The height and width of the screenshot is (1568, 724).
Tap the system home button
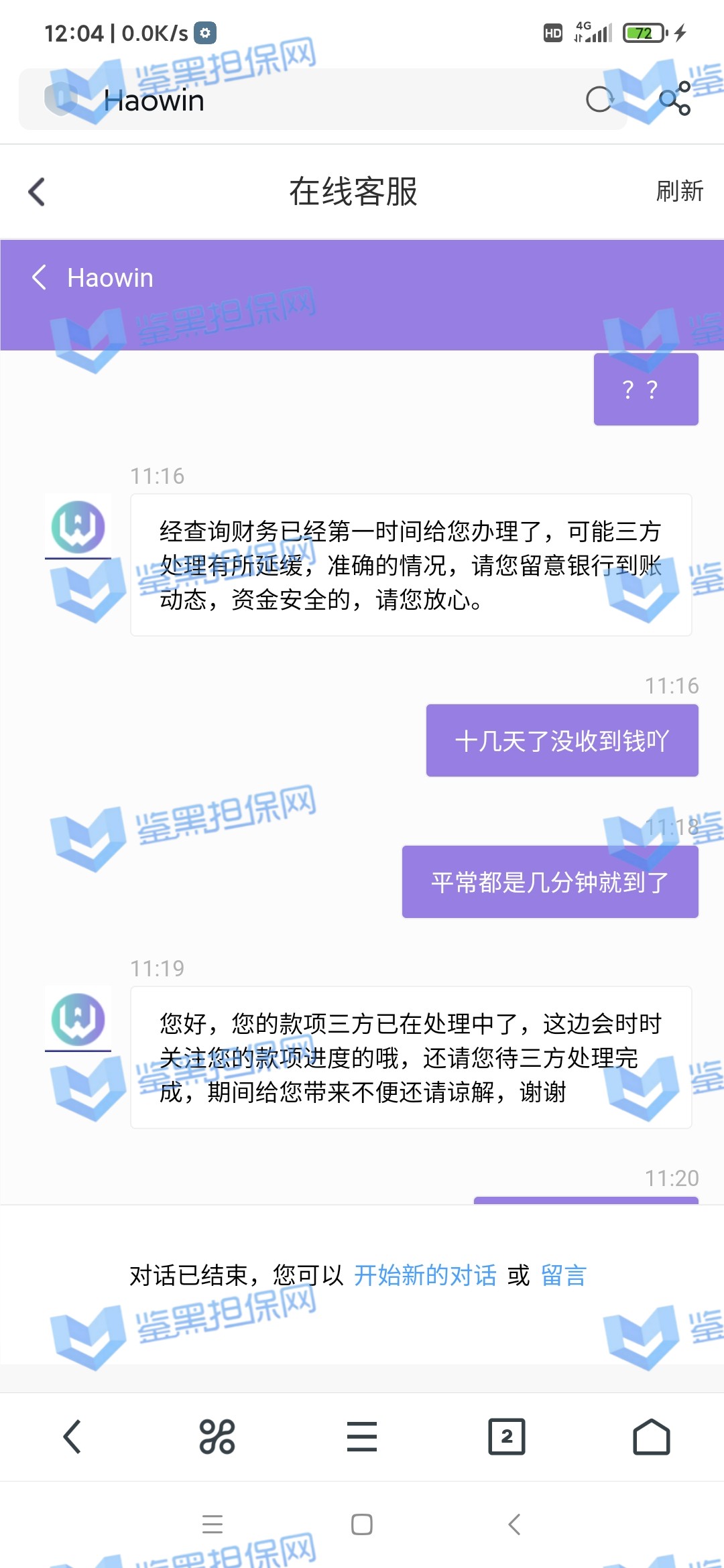click(x=362, y=1524)
